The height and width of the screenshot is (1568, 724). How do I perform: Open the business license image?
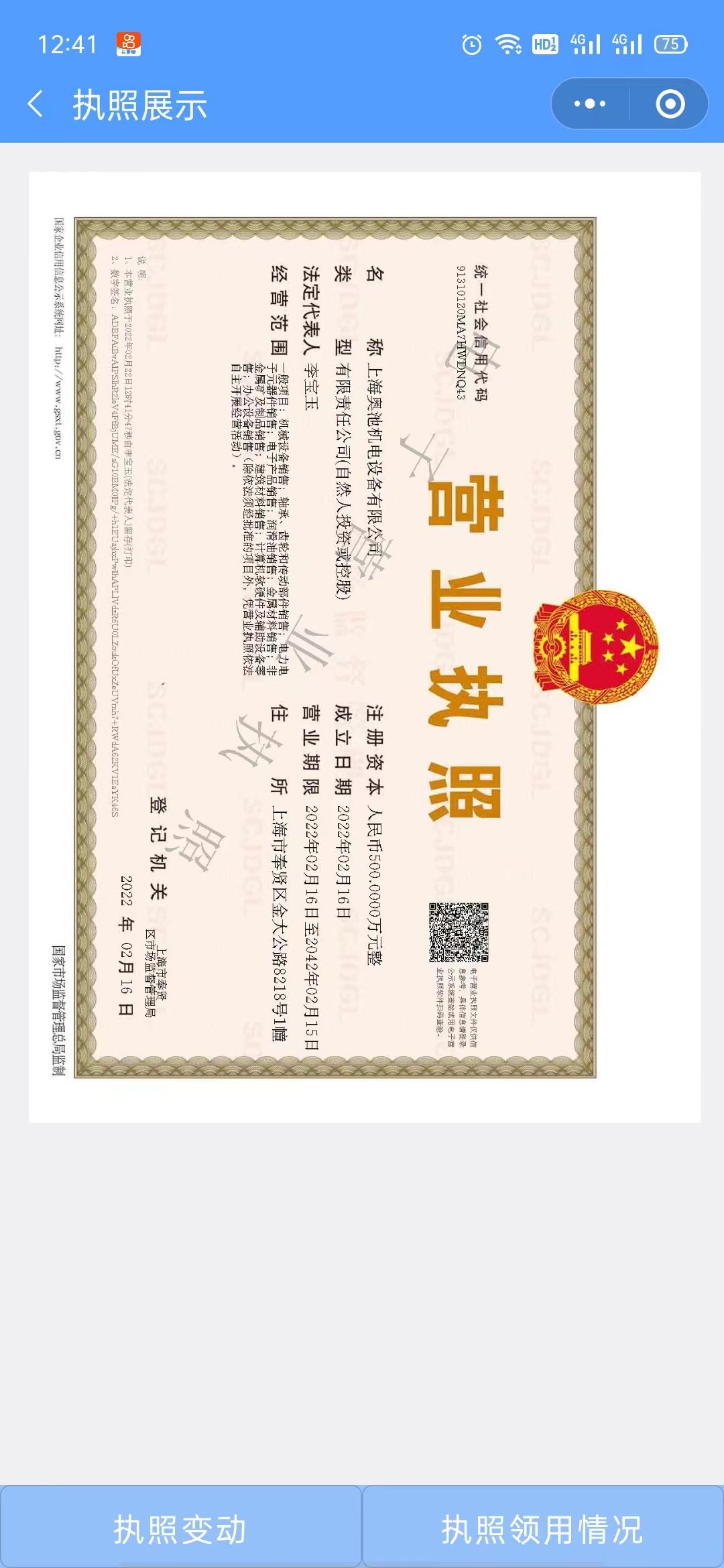pyautogui.click(x=364, y=647)
